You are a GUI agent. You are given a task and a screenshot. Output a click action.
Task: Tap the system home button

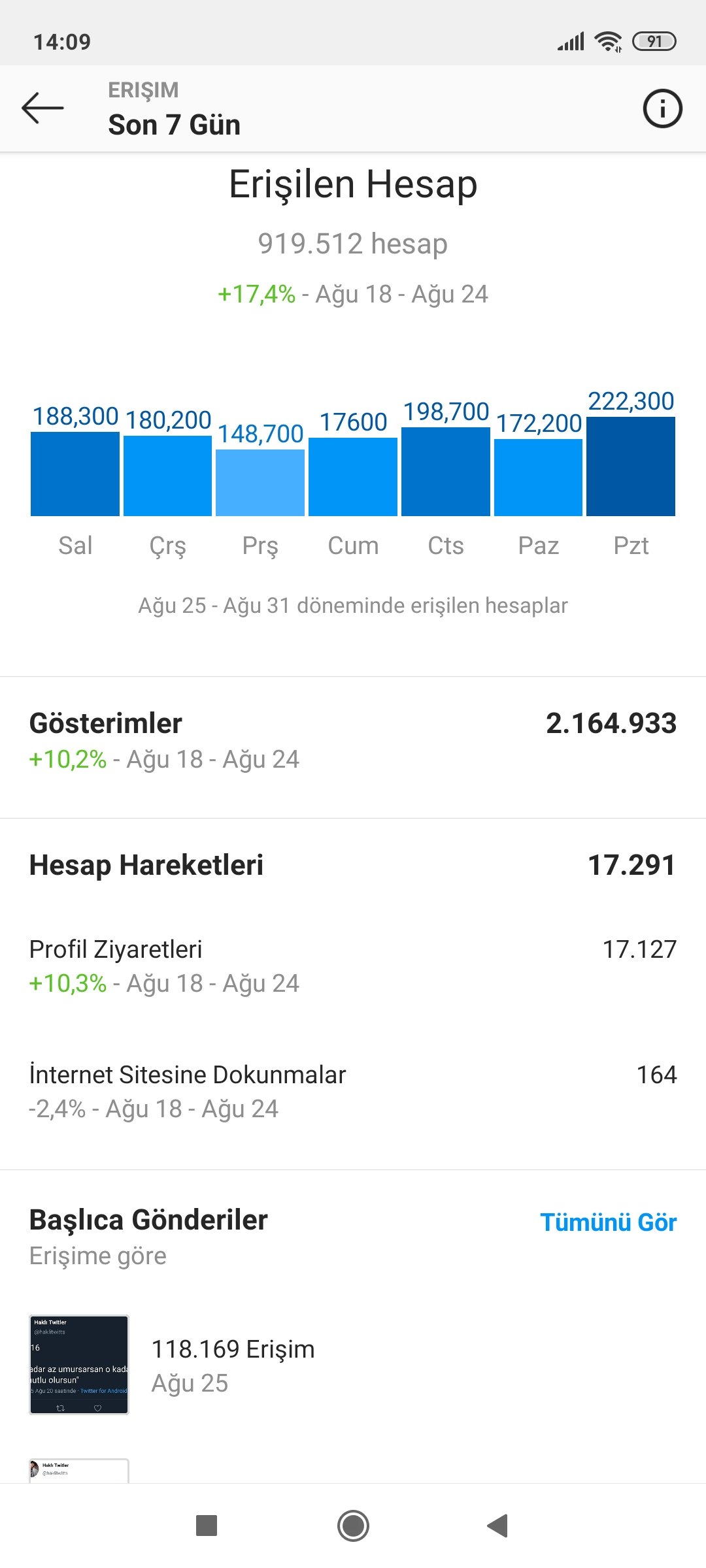tap(353, 1526)
